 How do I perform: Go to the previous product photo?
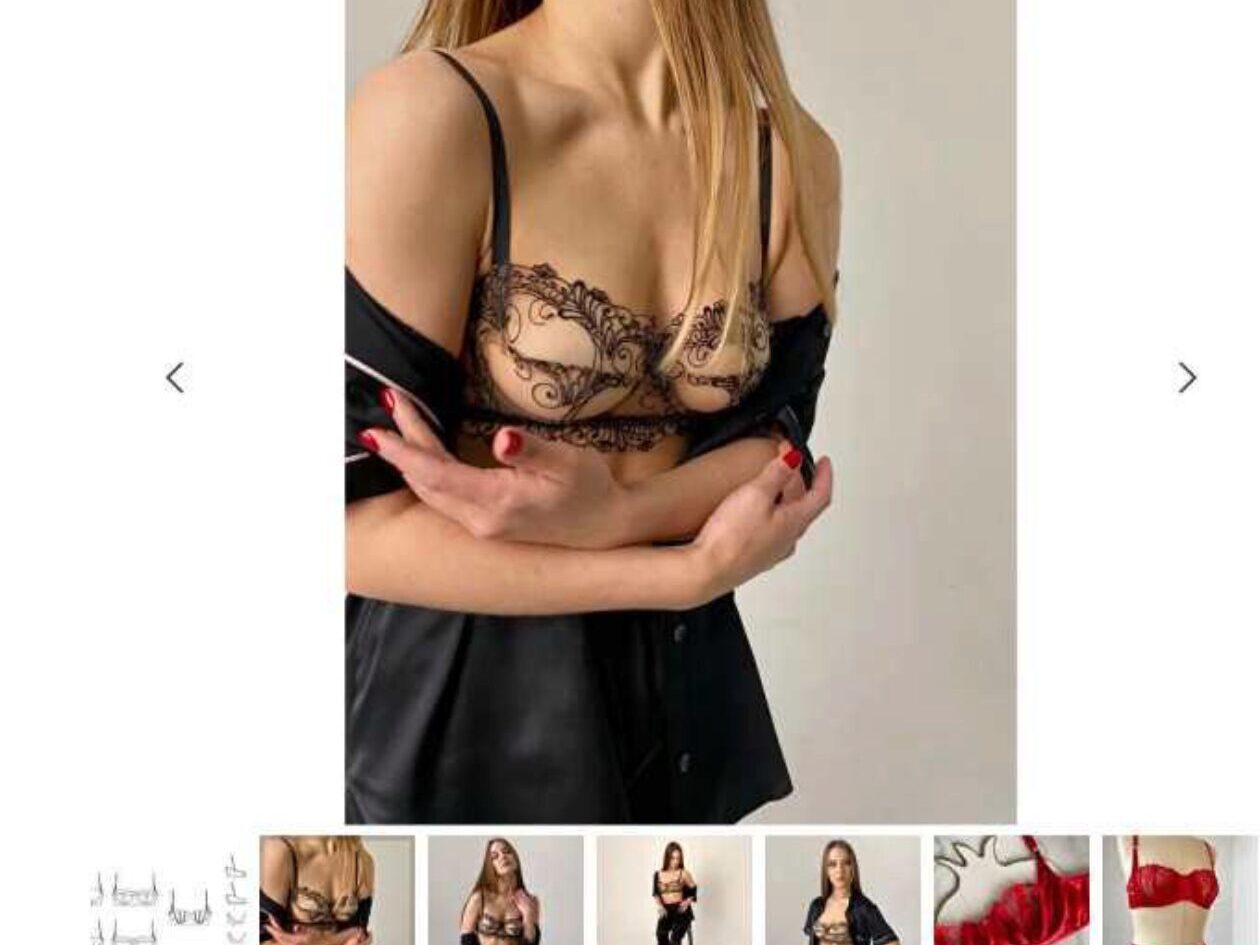tap(175, 378)
